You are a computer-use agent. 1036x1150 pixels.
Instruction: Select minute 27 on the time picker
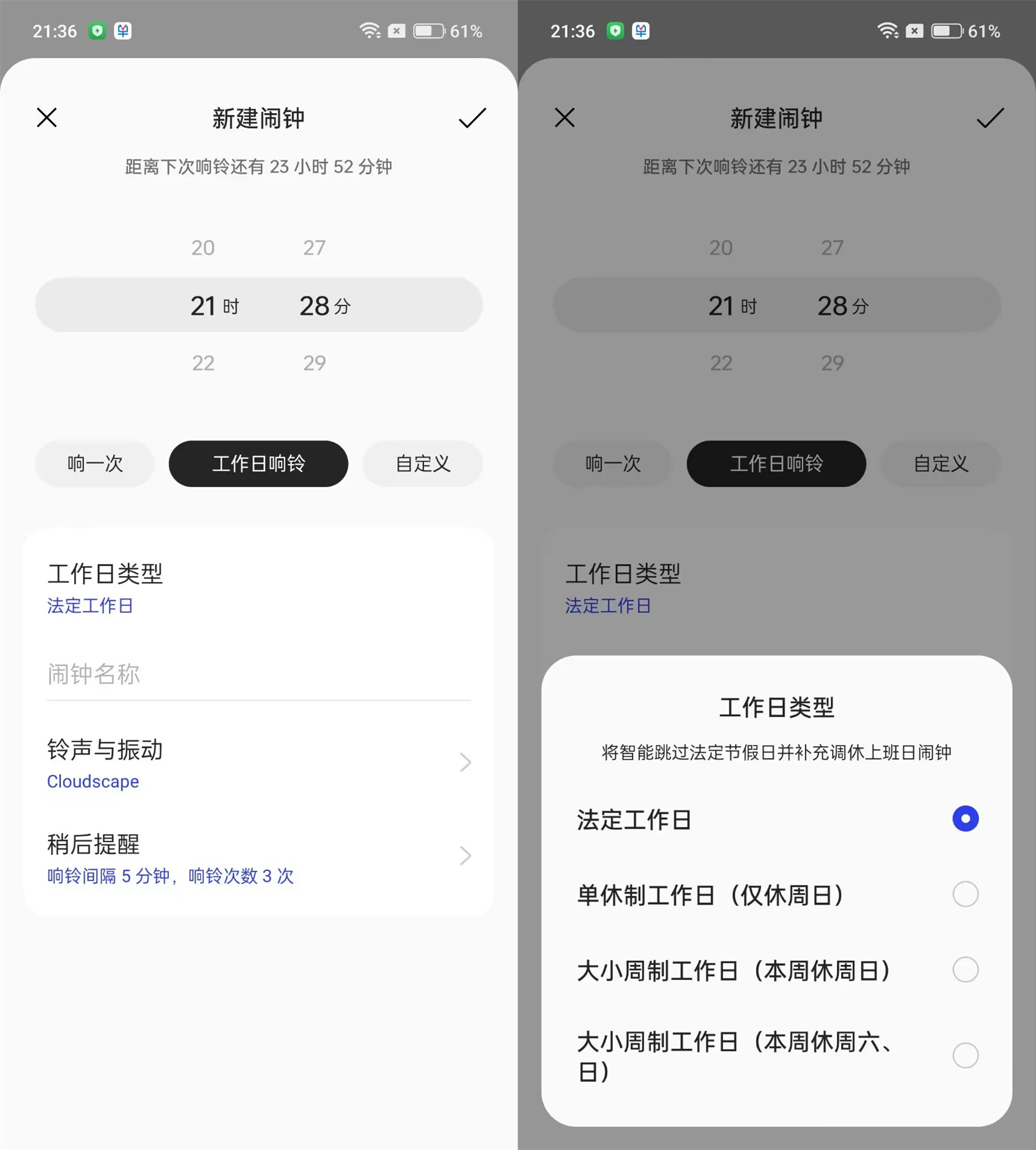[x=315, y=248]
